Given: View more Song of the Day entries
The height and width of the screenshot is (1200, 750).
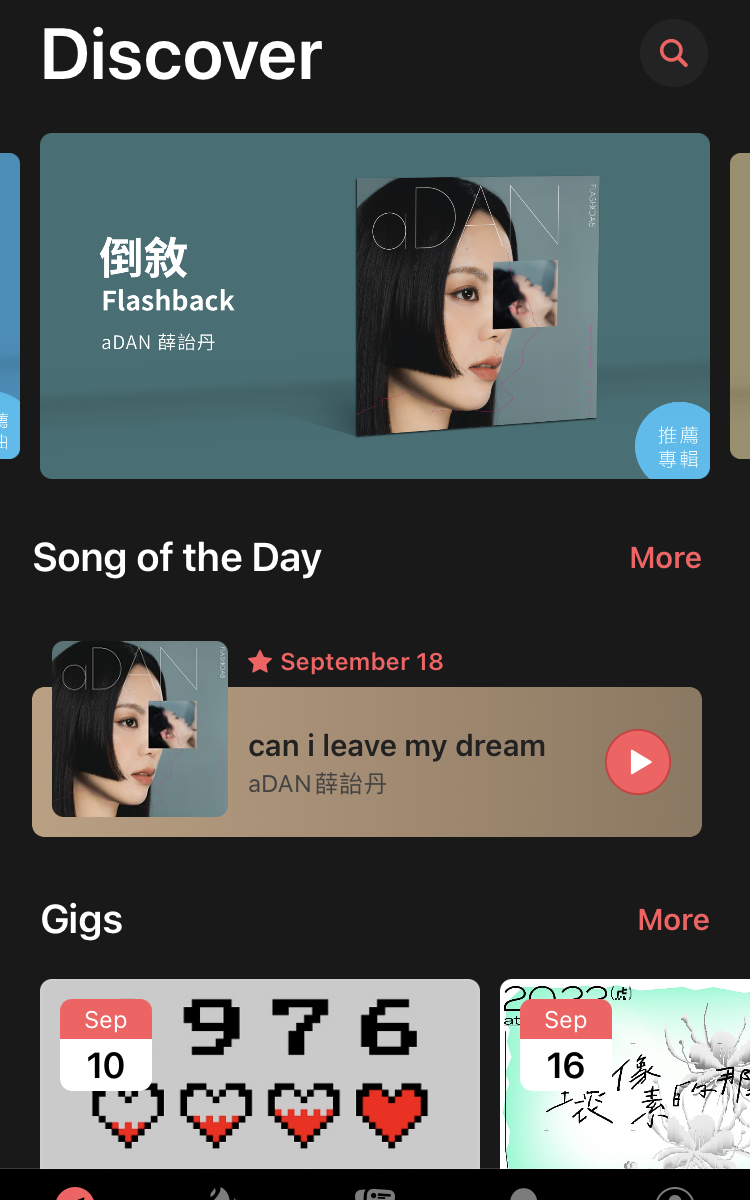Looking at the screenshot, I should coord(665,558).
